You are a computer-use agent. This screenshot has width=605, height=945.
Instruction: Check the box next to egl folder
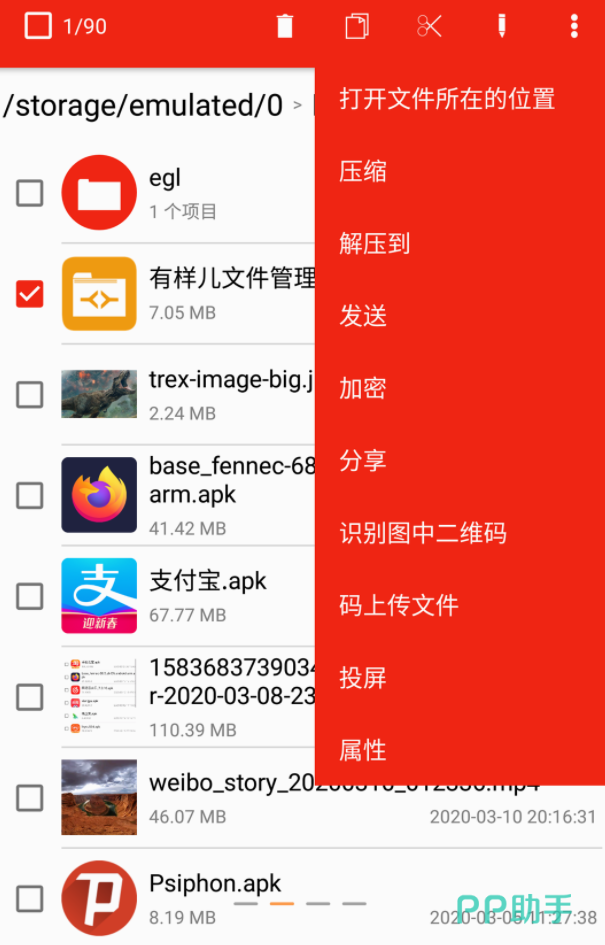(x=30, y=192)
